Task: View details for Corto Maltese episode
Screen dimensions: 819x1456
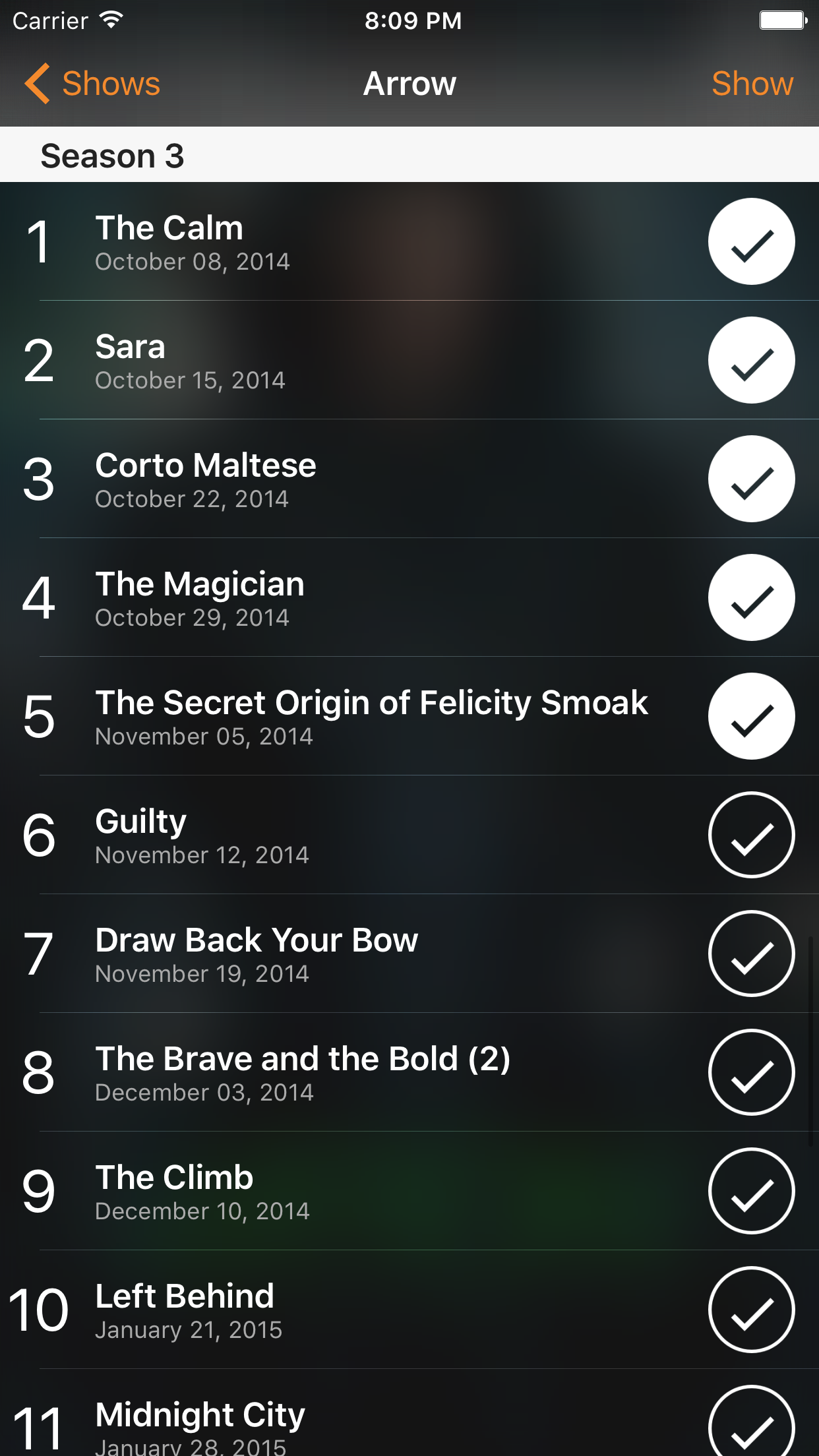Action: click(330, 479)
